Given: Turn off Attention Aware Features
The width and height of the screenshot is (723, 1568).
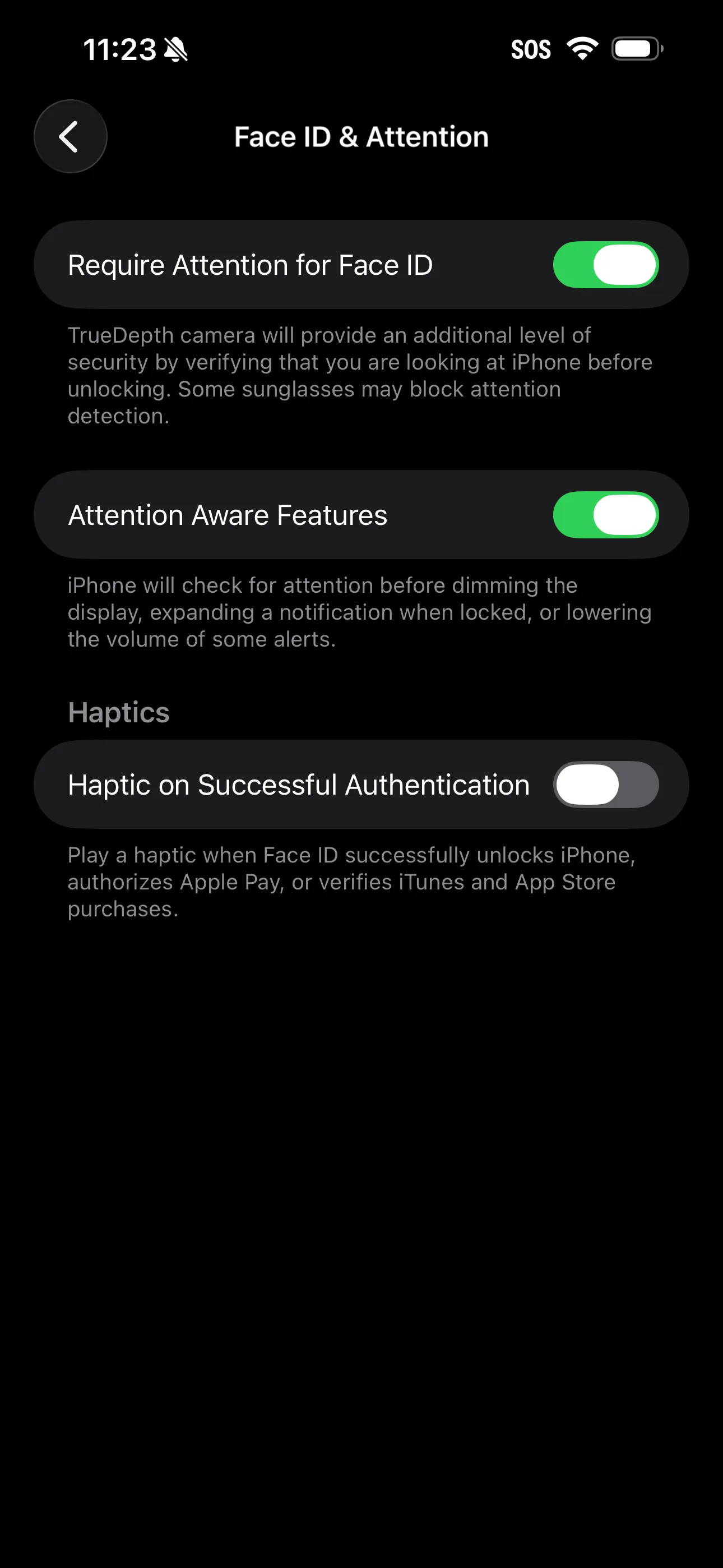Looking at the screenshot, I should (x=606, y=514).
